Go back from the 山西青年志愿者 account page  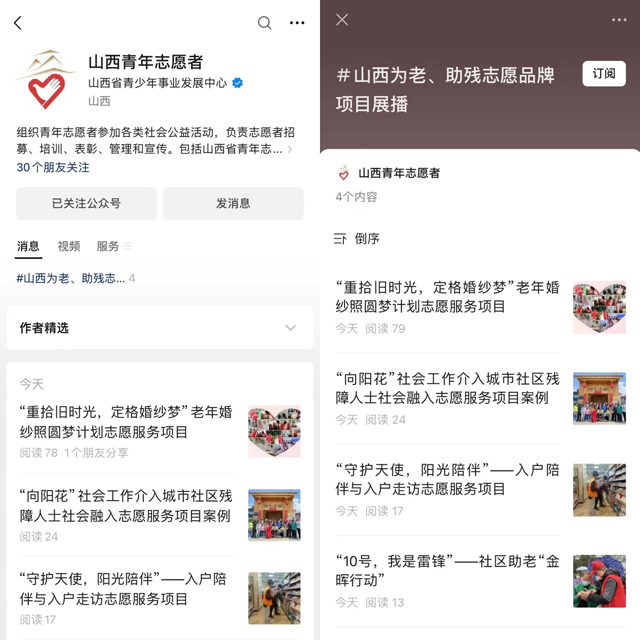pyautogui.click(x=18, y=22)
